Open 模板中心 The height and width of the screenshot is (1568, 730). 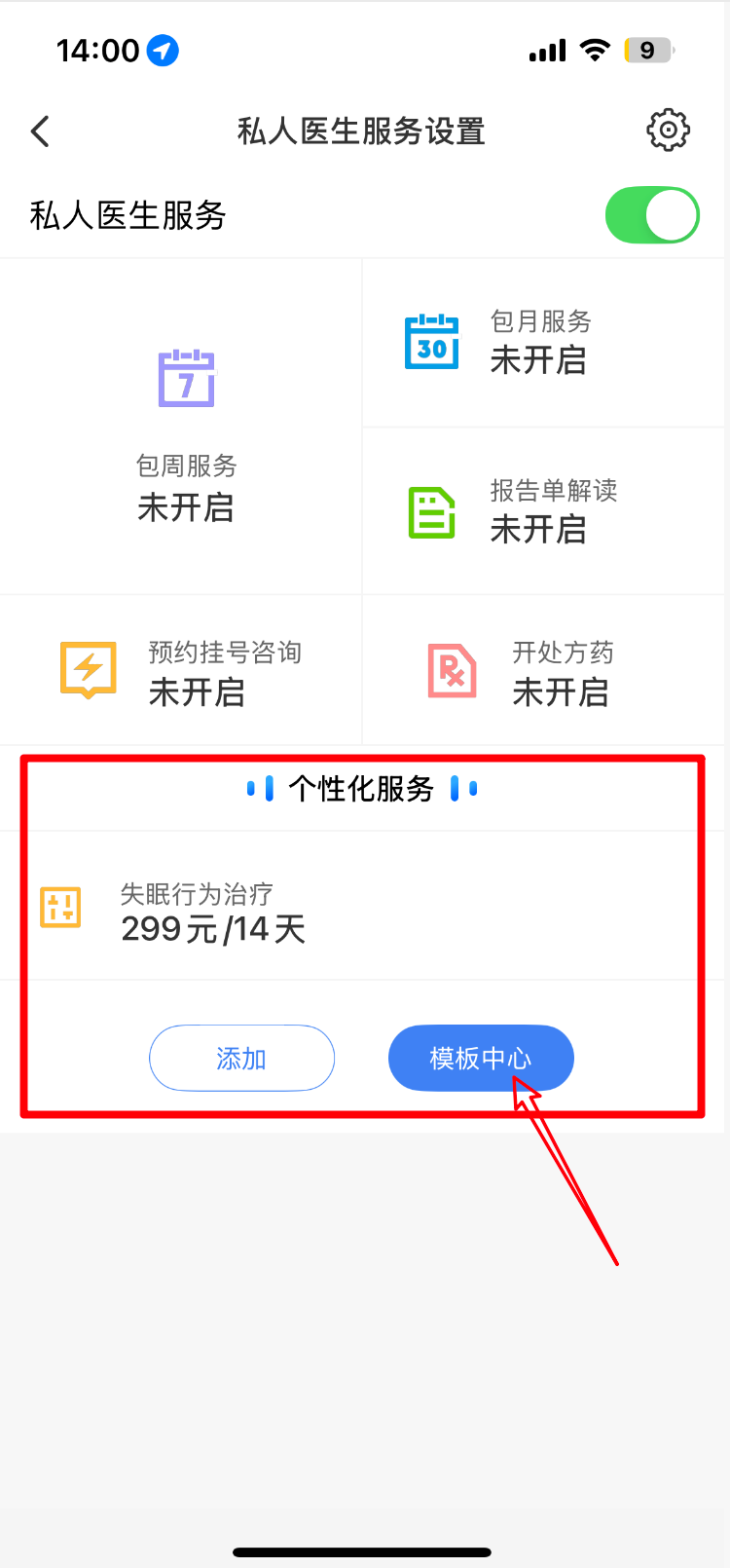(x=481, y=1058)
